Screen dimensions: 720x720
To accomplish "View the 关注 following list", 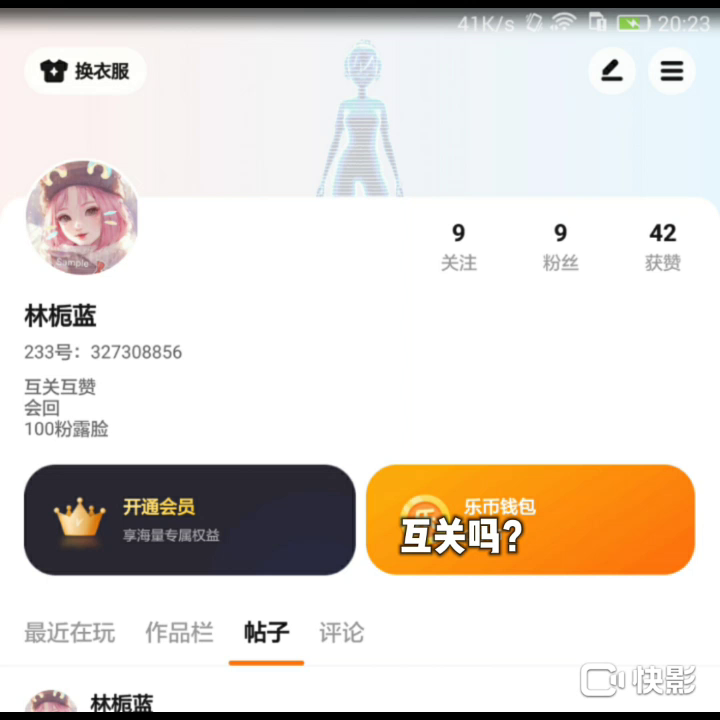I will pos(458,246).
